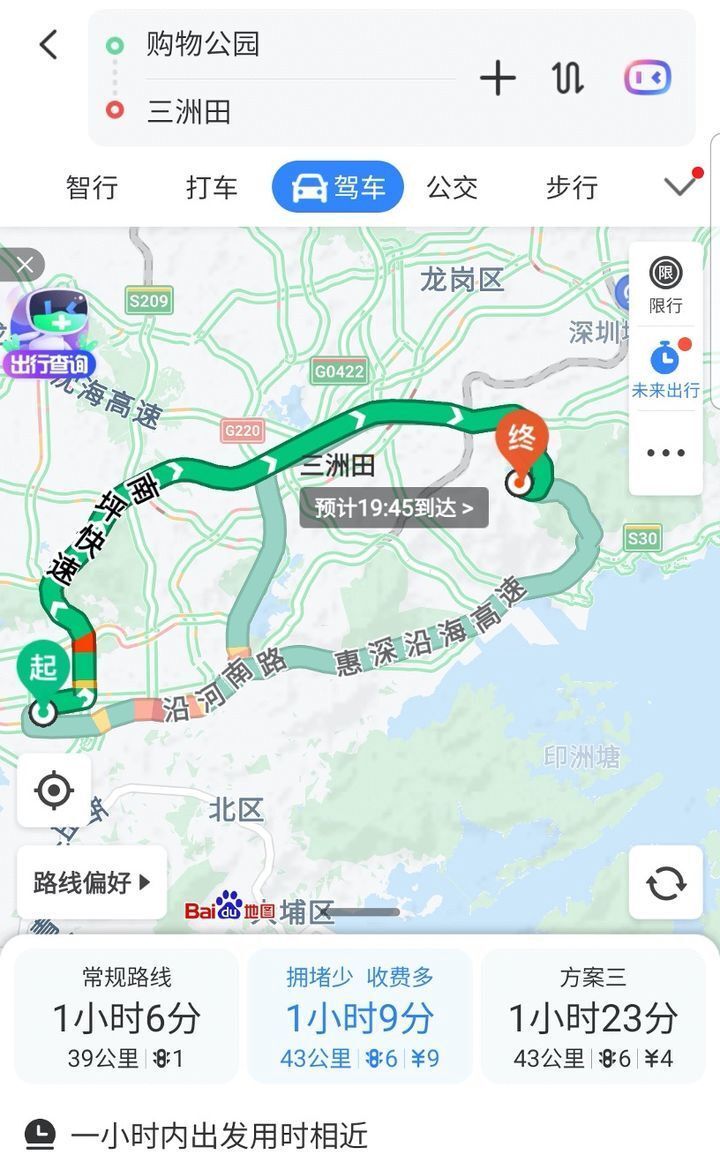Viewport: 720px width, 1155px height.
Task: Close the 出行查询 banner with the X
Action: pos(25,265)
